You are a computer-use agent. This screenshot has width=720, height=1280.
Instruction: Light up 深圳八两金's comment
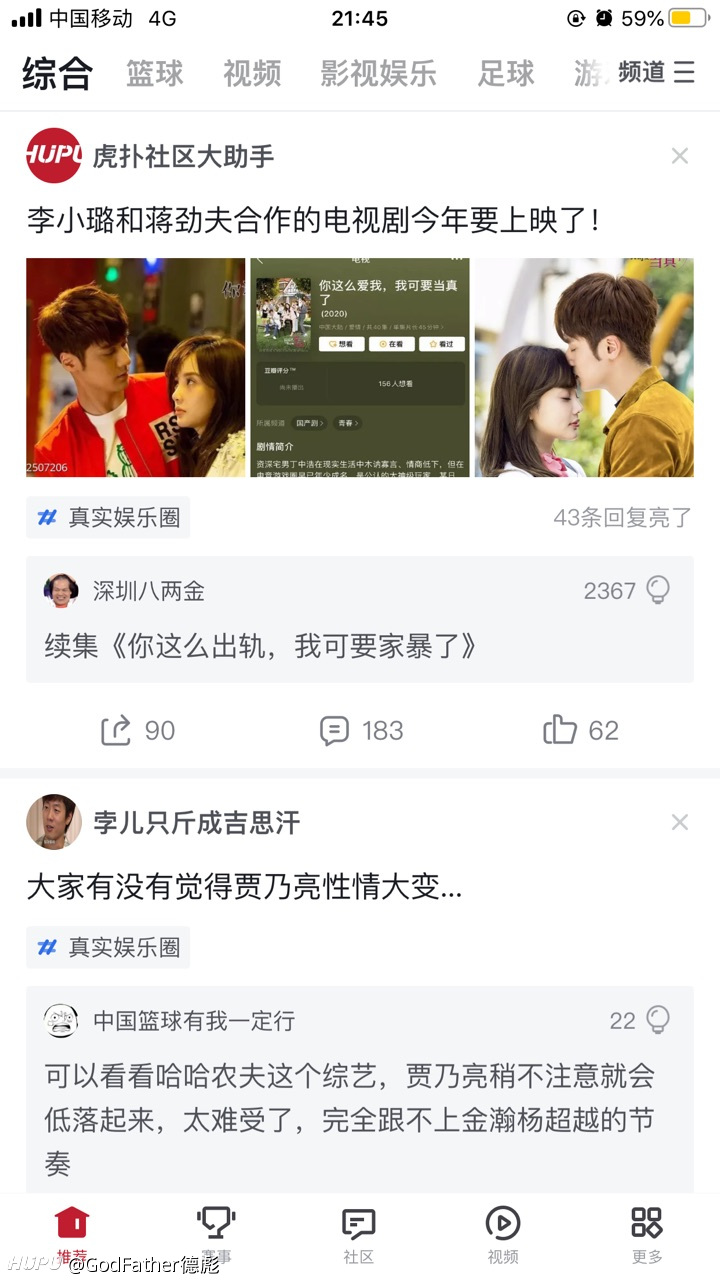click(657, 590)
